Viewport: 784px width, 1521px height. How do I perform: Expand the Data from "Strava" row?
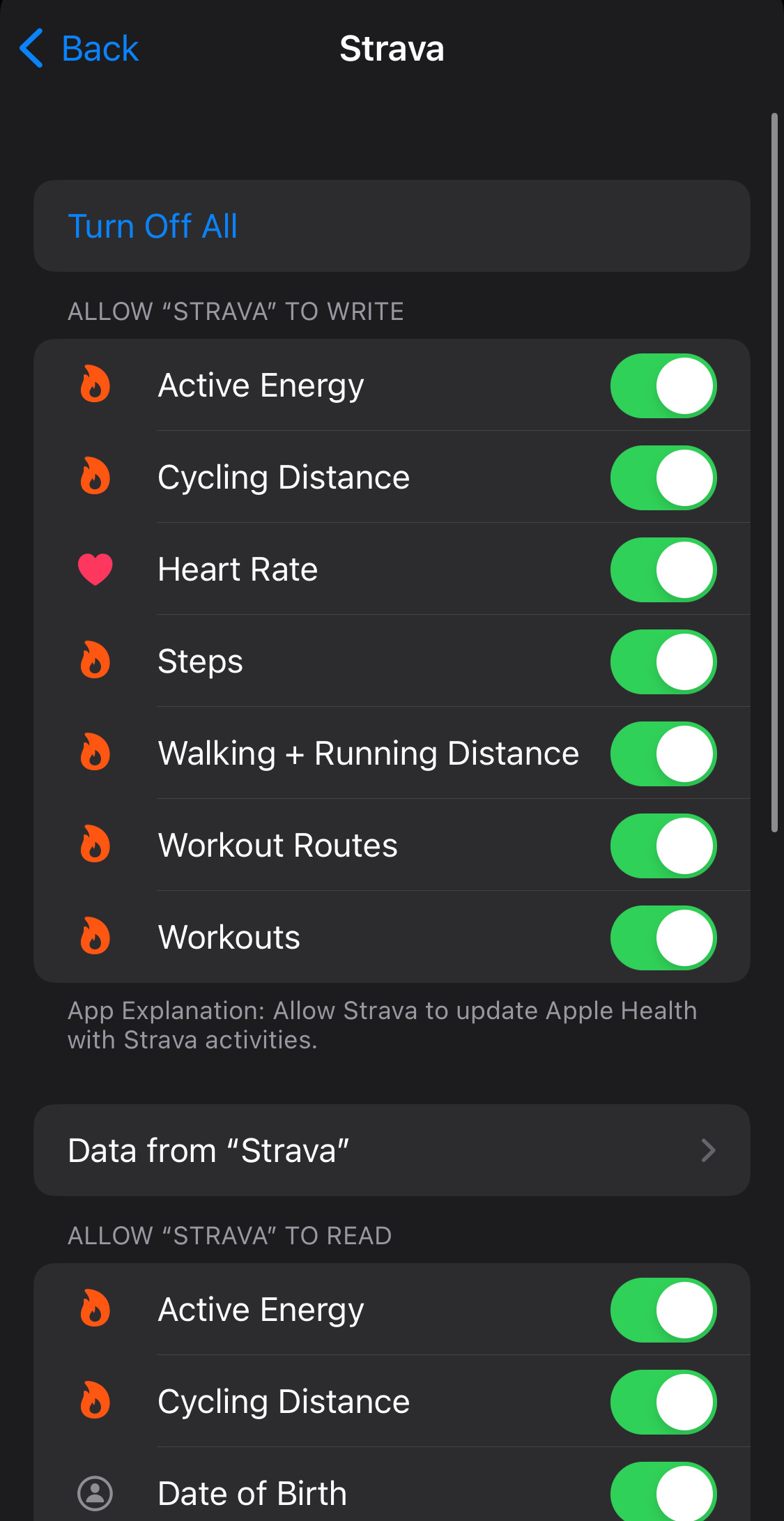point(392,1150)
